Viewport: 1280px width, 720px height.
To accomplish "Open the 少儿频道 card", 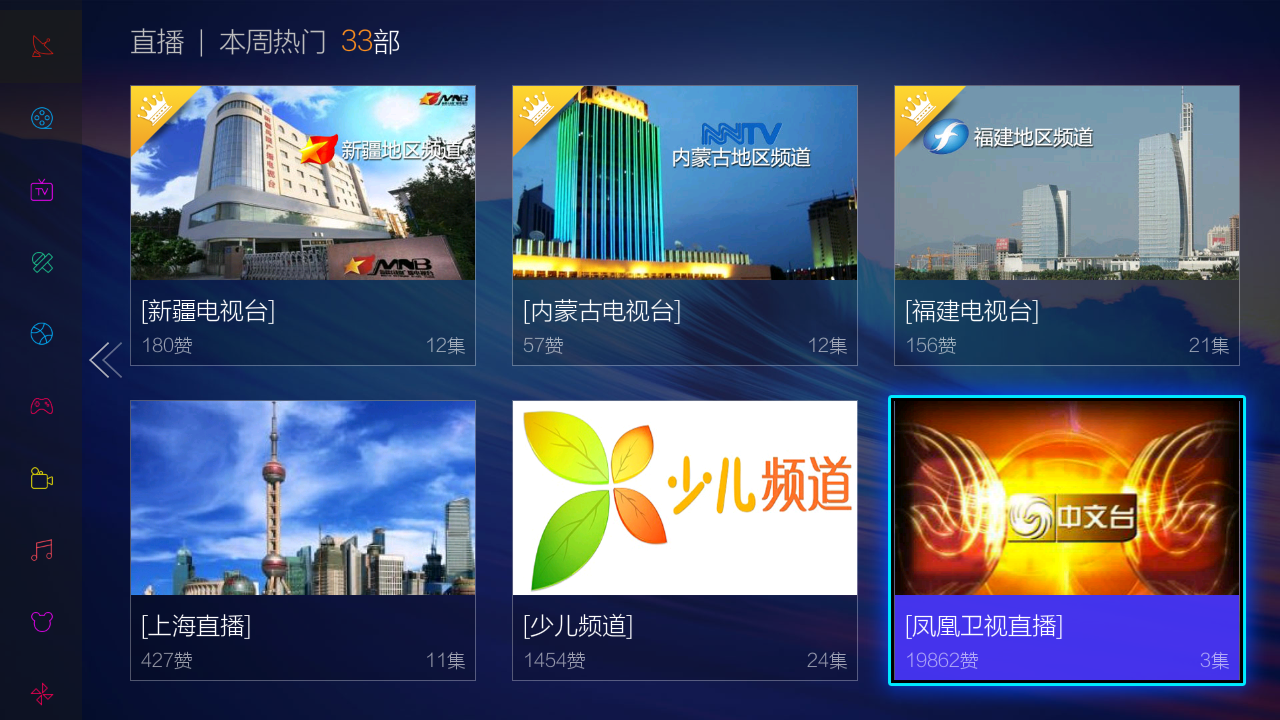I will tap(685, 540).
